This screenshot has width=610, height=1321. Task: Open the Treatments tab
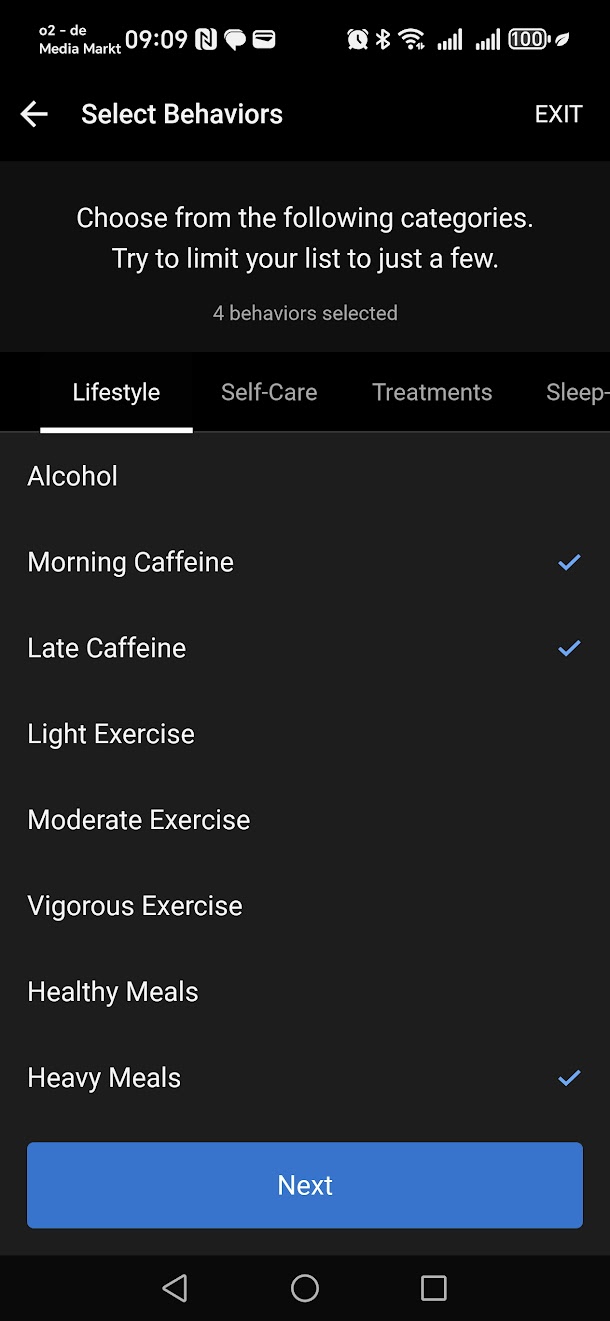tap(432, 392)
